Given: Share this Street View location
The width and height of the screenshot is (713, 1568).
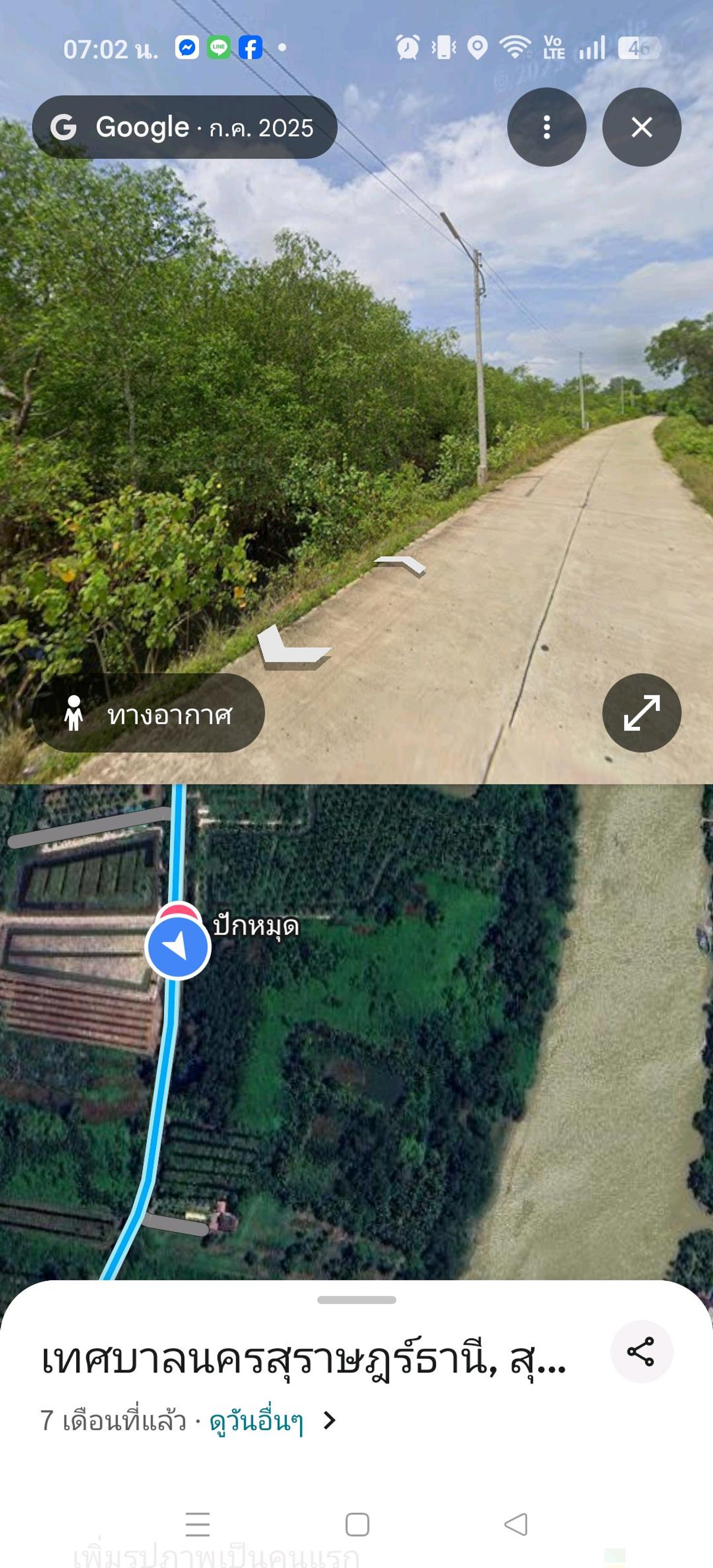Looking at the screenshot, I should (641, 1352).
